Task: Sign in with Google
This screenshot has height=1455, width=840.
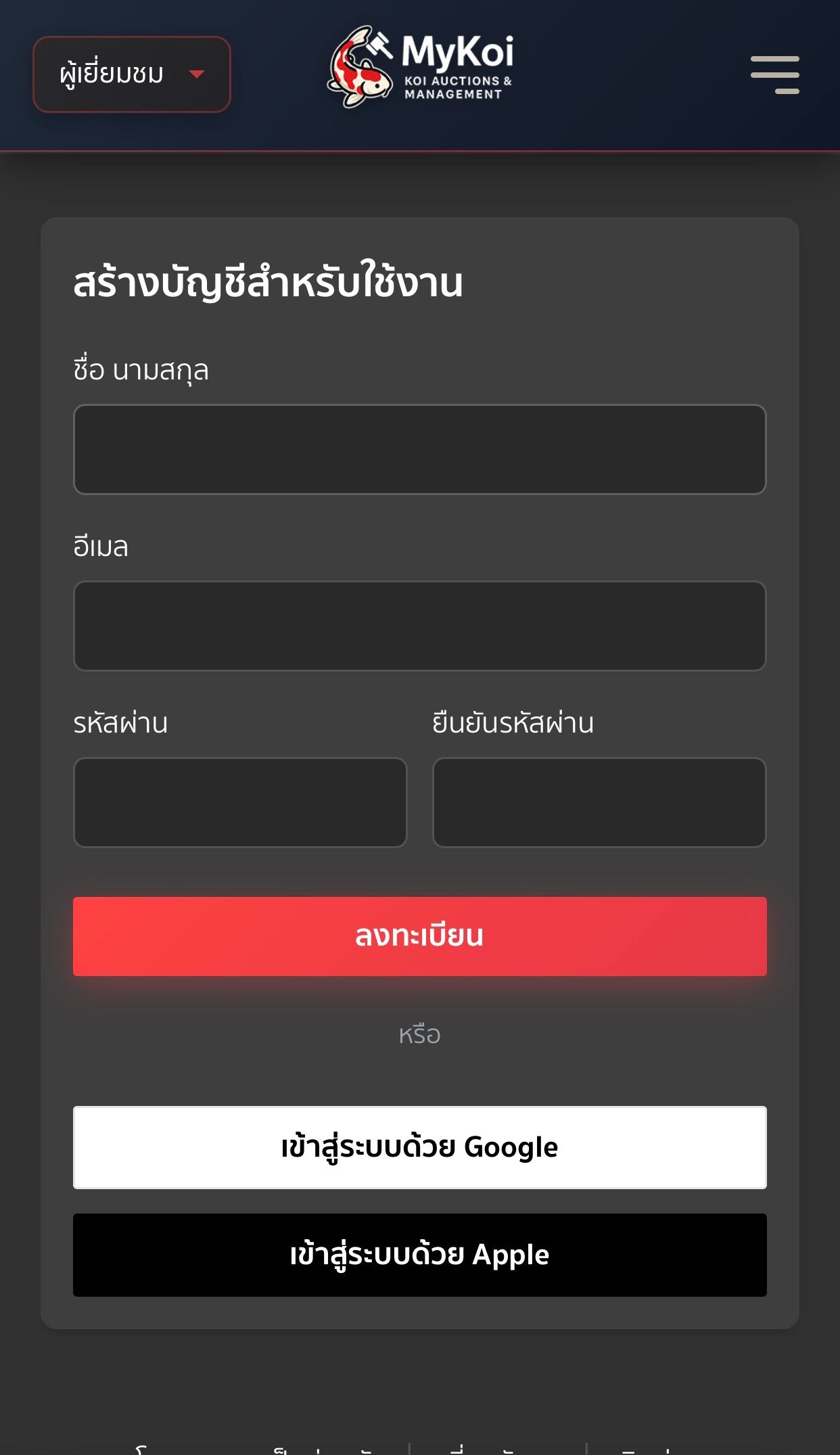Action: [x=419, y=1147]
